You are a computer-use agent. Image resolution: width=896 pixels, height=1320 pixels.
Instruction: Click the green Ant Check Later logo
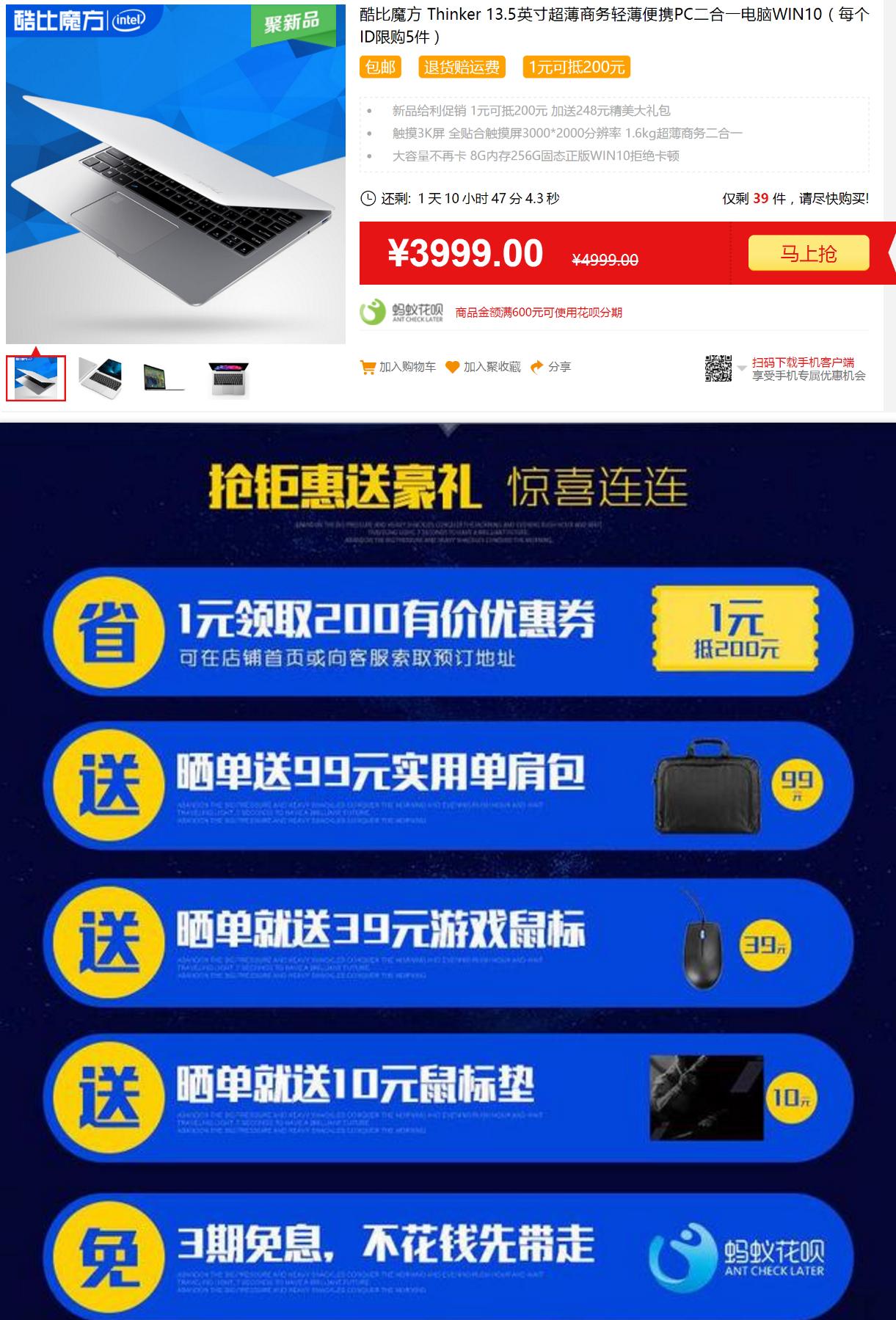tap(374, 311)
